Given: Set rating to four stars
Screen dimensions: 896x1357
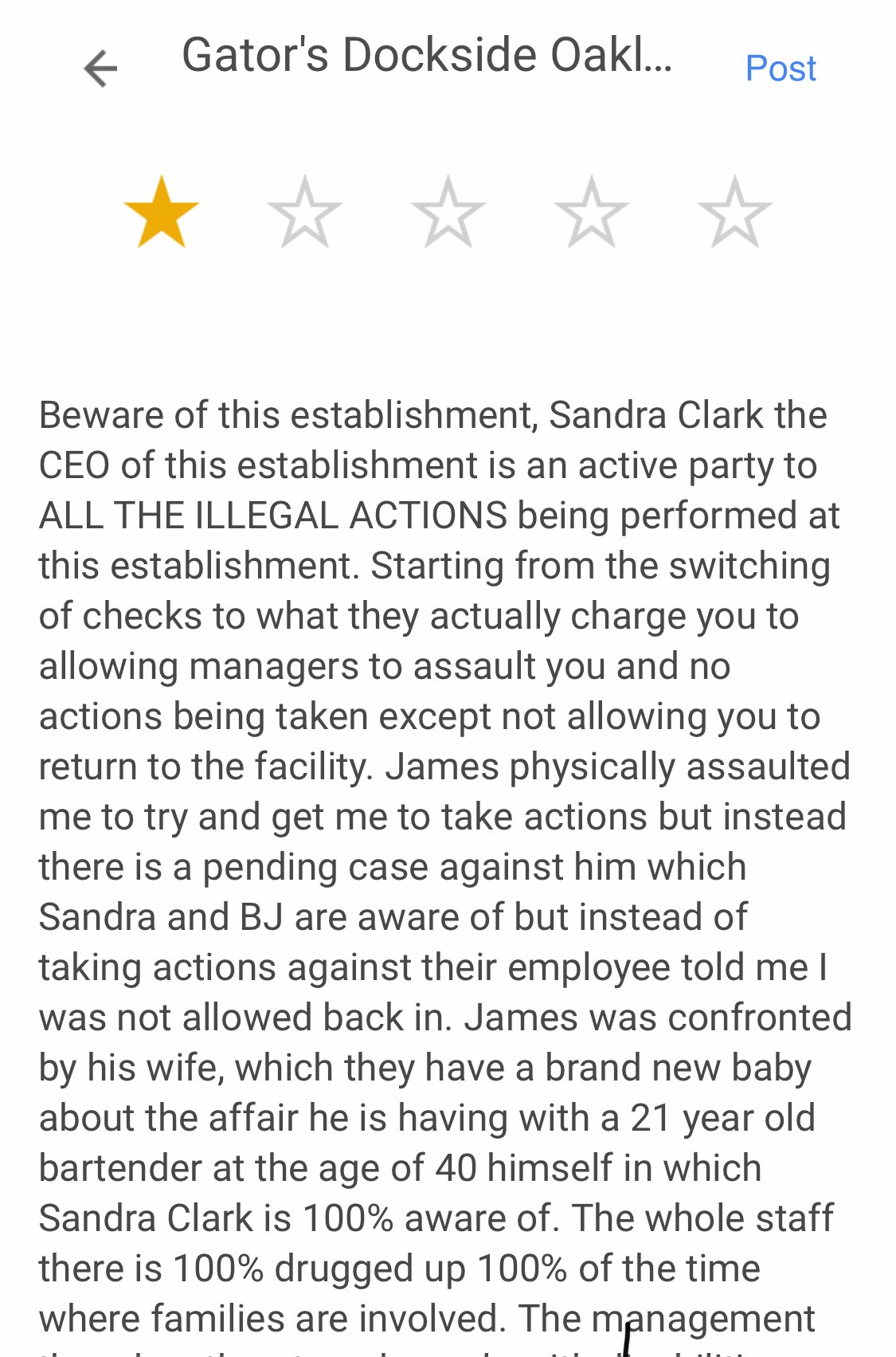Looking at the screenshot, I should coord(592,213).
